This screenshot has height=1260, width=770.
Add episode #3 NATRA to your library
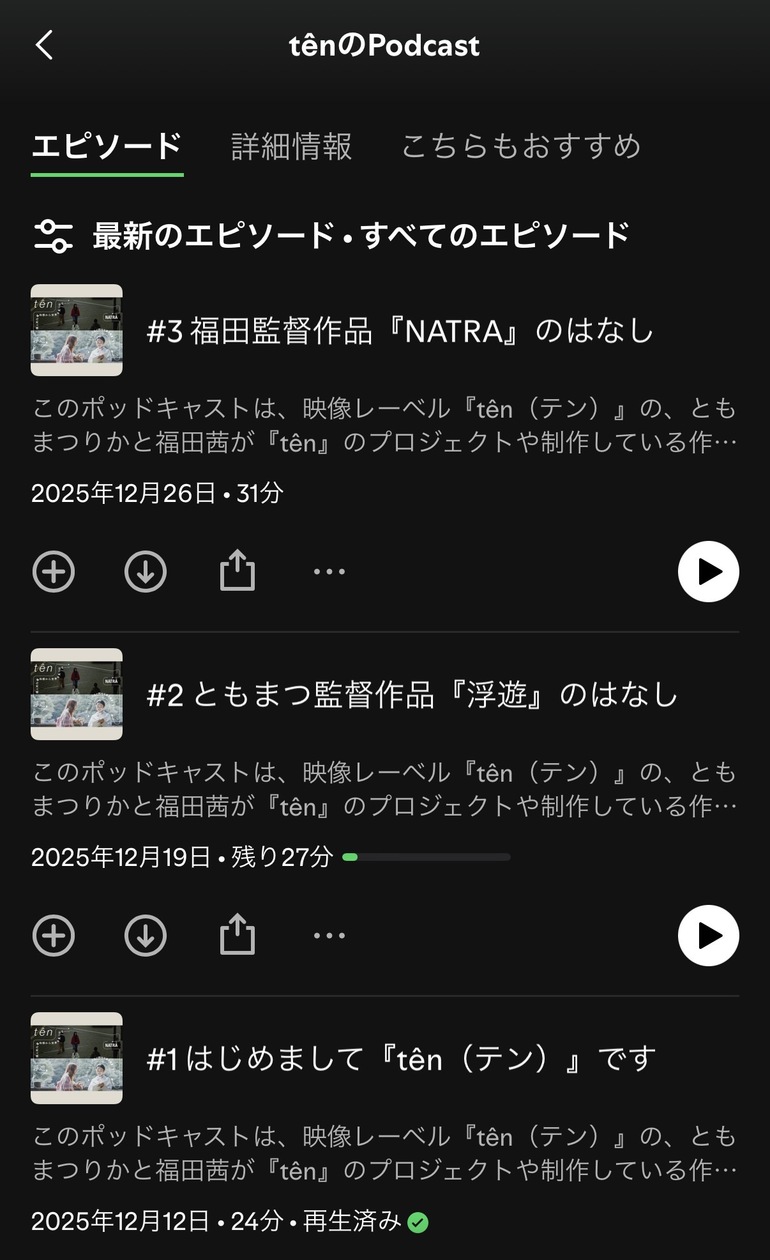click(x=54, y=572)
